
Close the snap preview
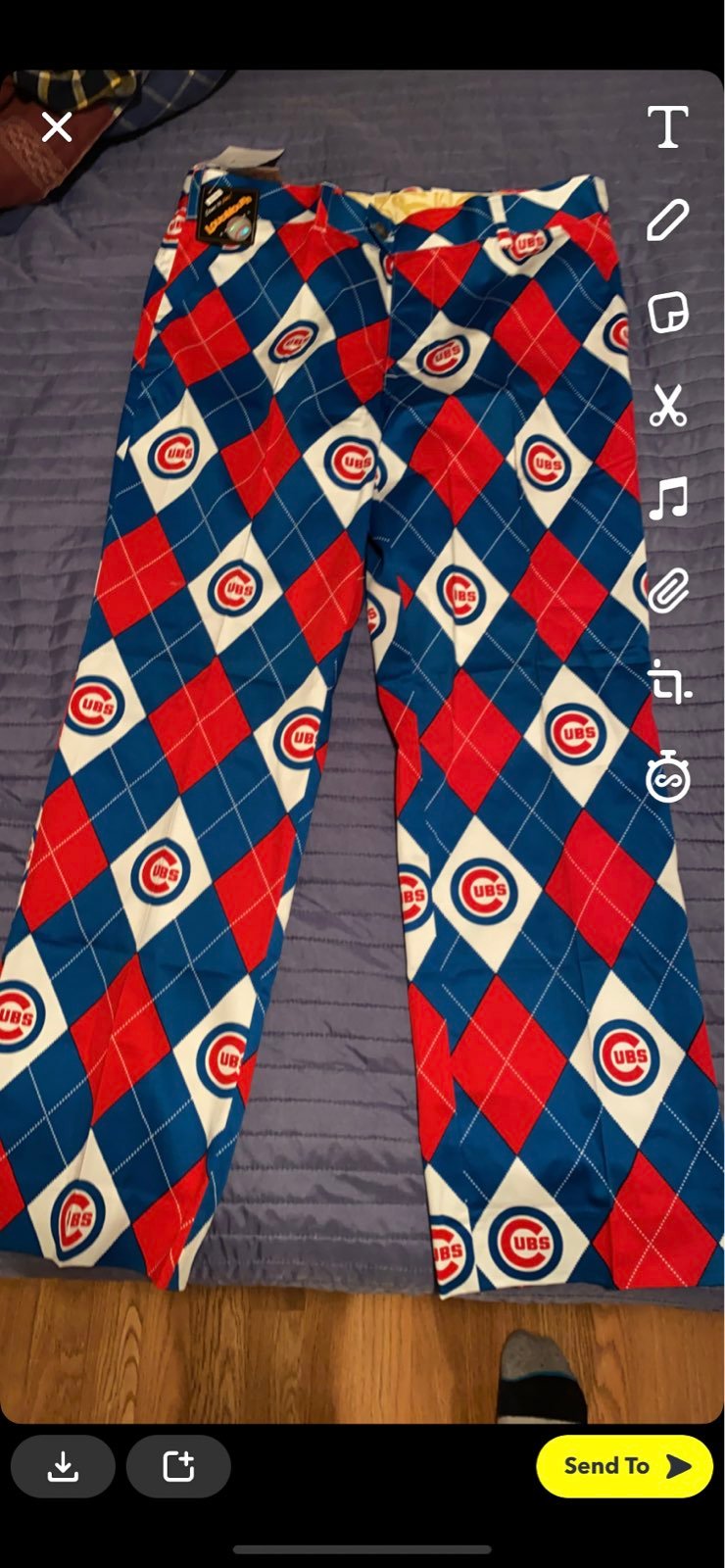click(57, 127)
